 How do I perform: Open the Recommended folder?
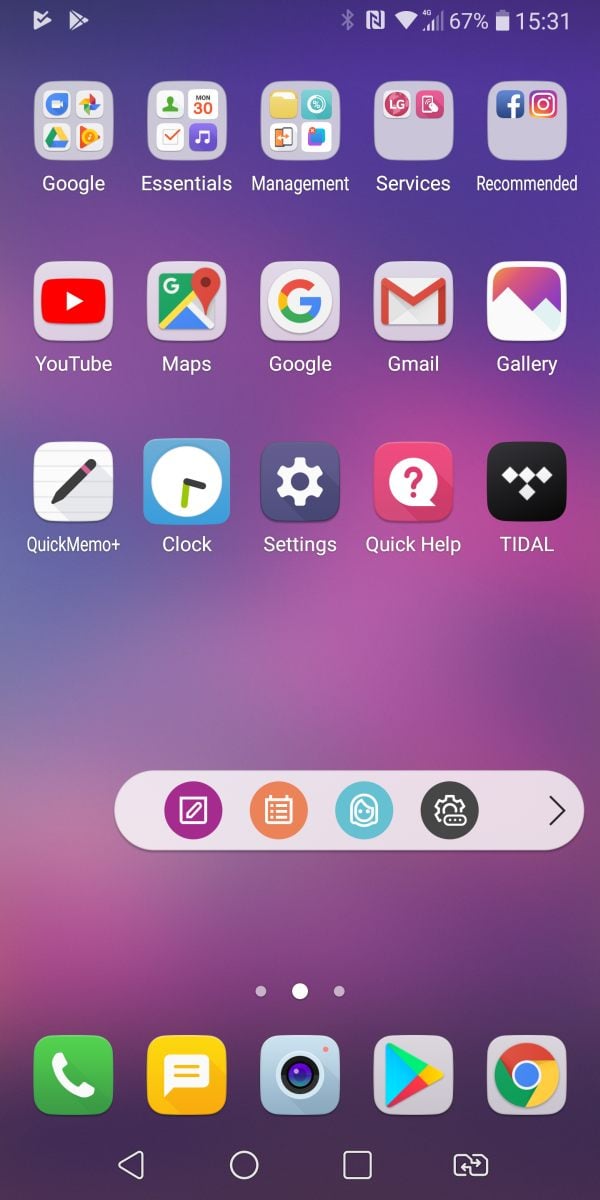(x=527, y=121)
